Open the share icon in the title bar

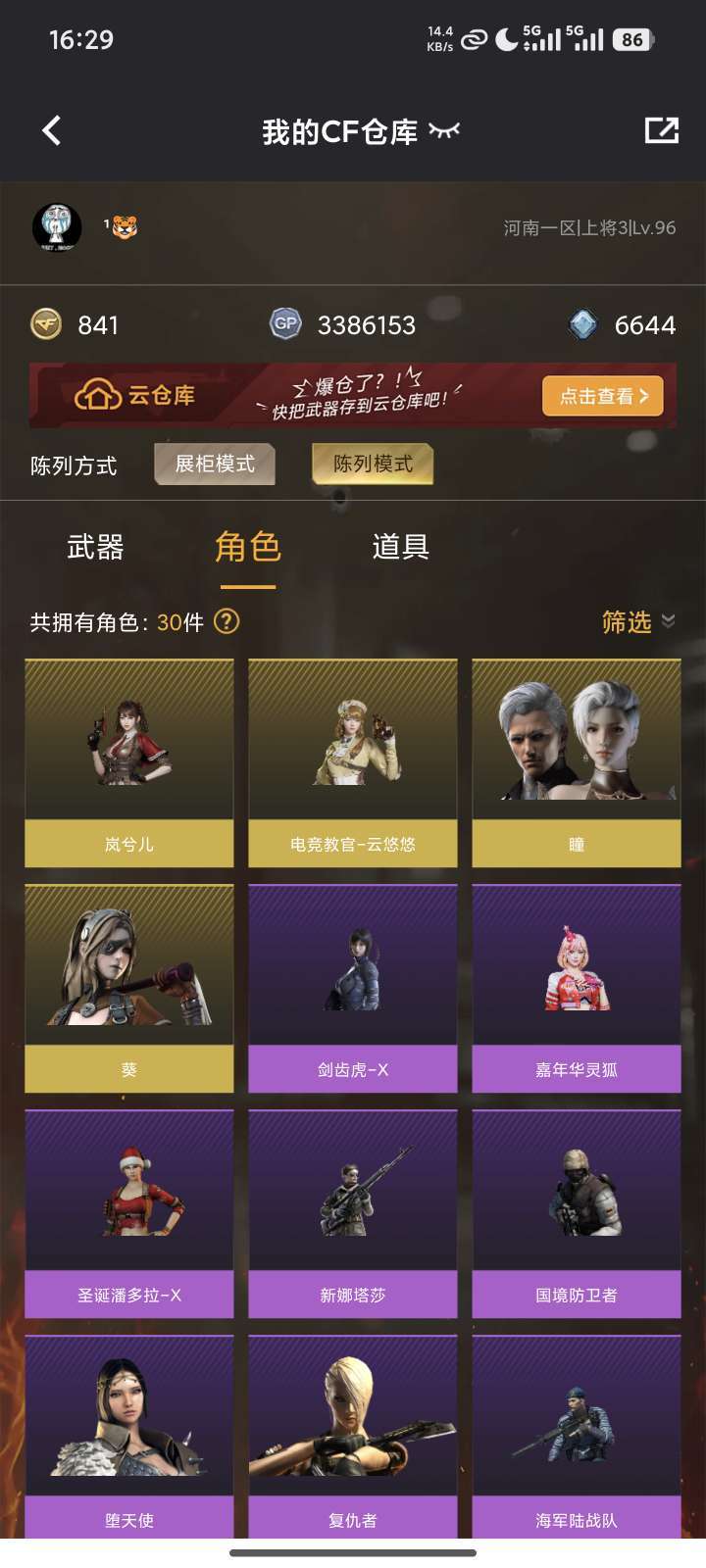[661, 130]
